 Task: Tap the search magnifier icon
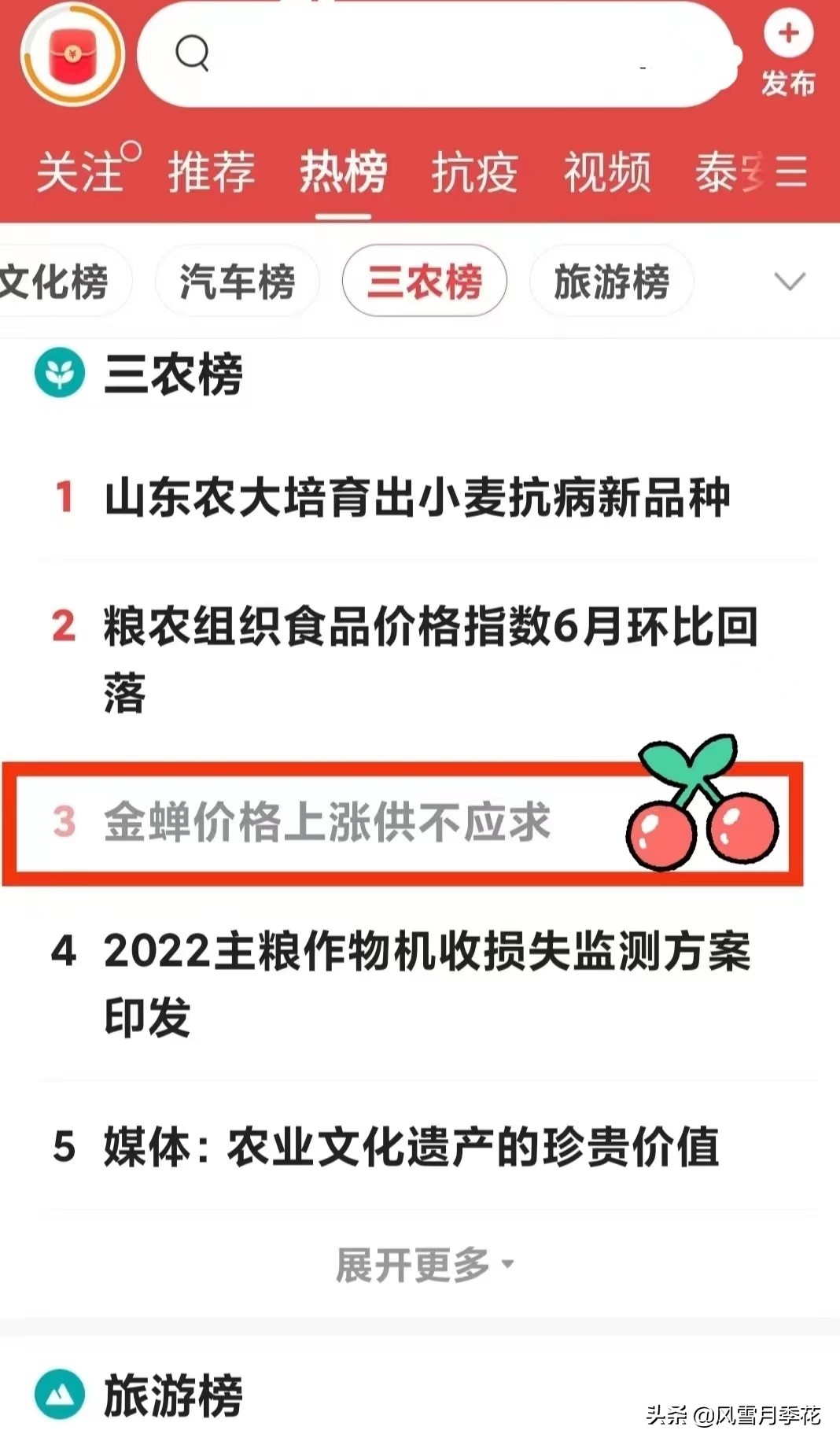[x=191, y=53]
